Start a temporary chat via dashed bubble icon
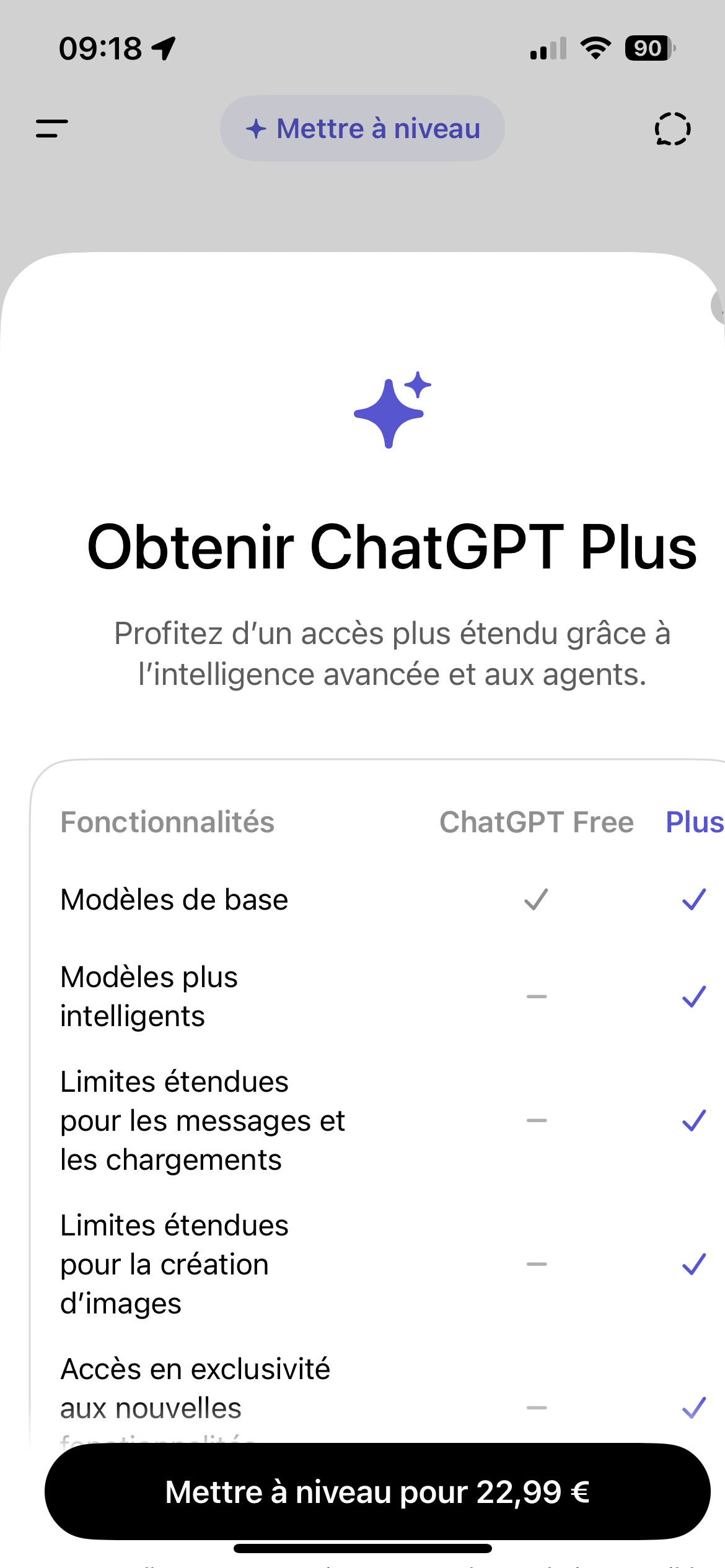Viewport: 725px width, 1568px height. pyautogui.click(x=672, y=129)
